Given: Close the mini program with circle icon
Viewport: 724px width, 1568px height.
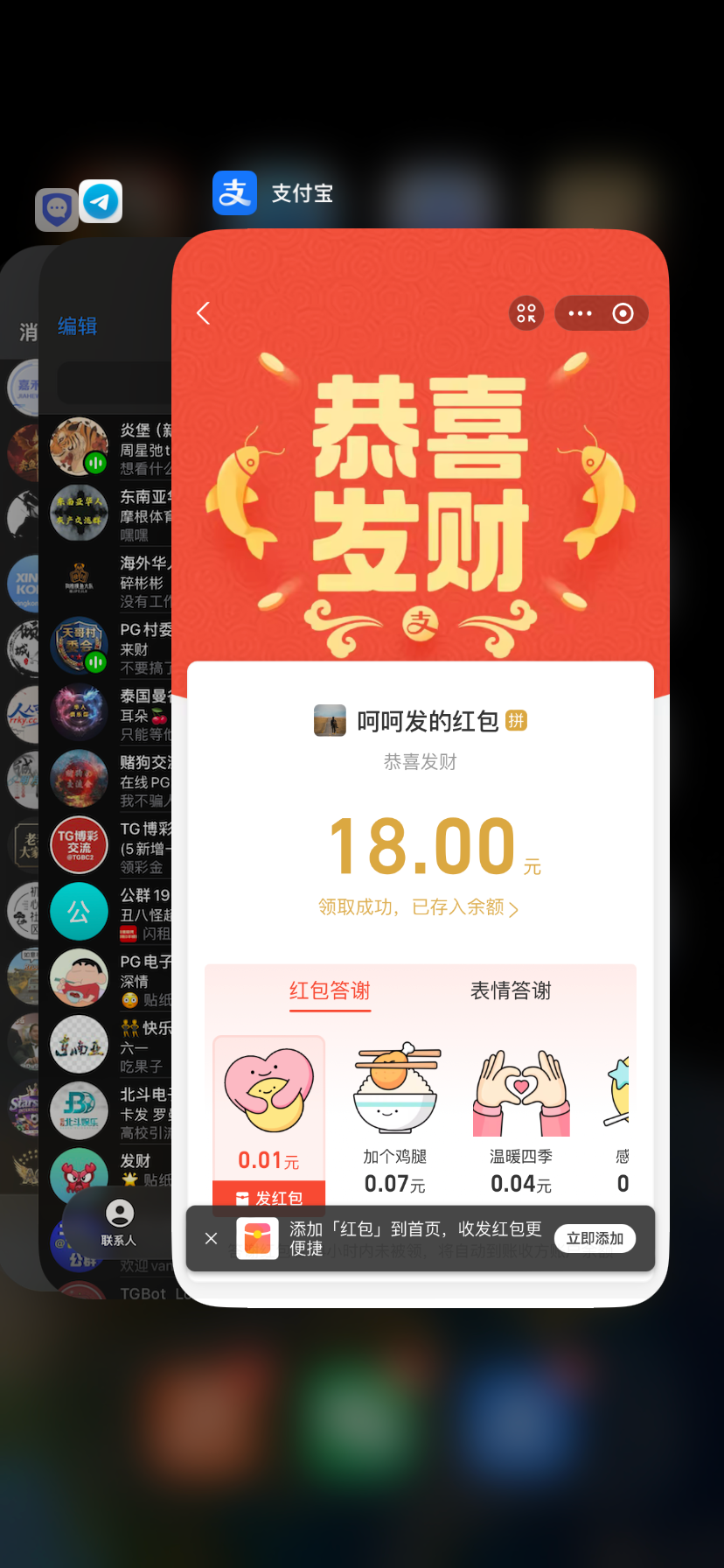Looking at the screenshot, I should (x=623, y=313).
